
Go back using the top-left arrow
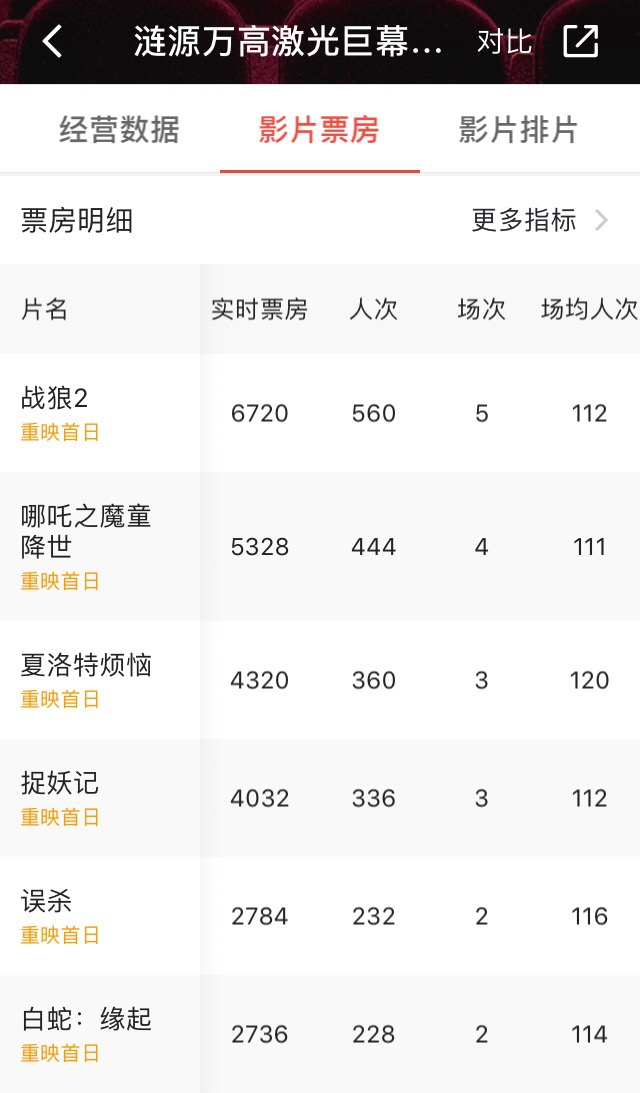tap(53, 42)
